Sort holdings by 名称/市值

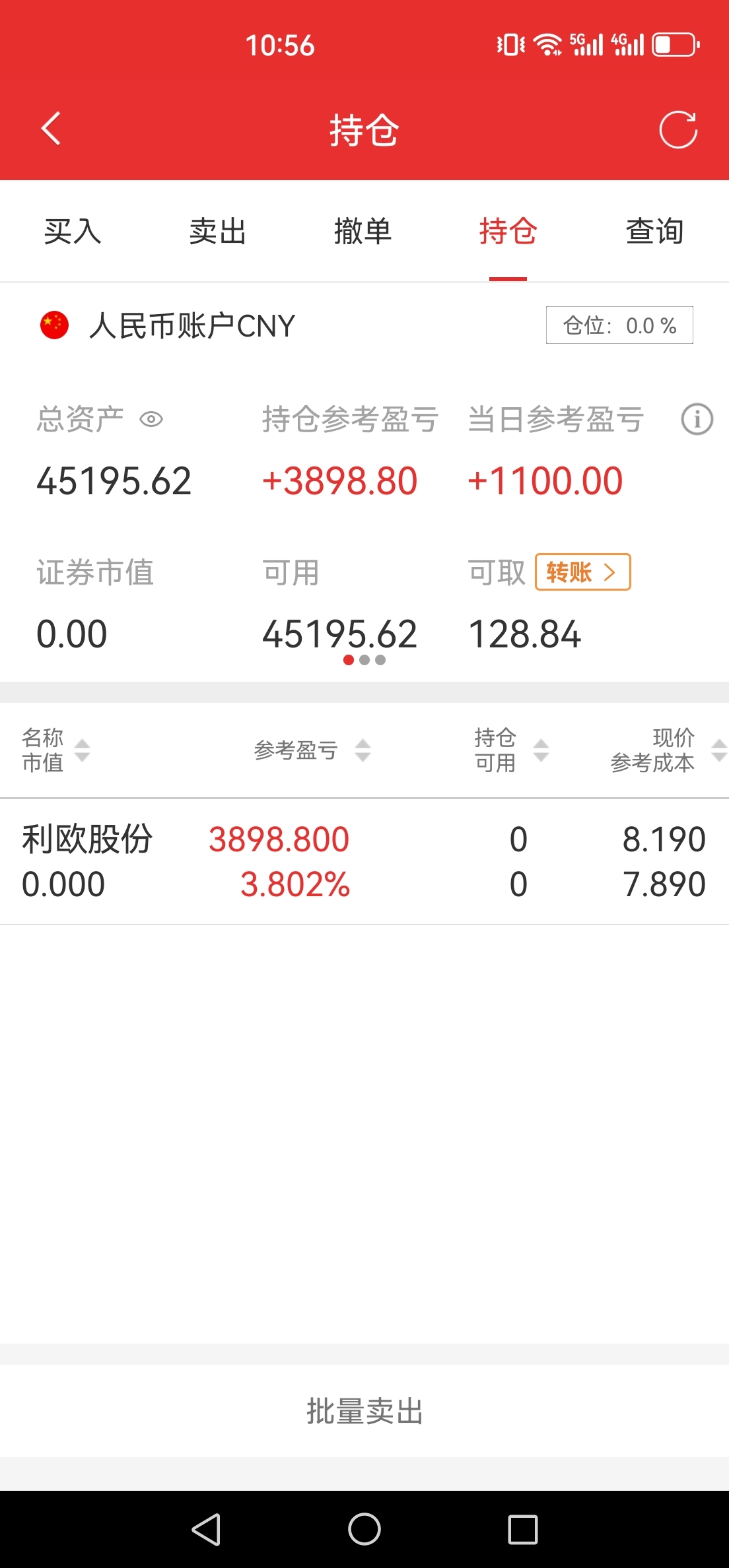[x=55, y=750]
